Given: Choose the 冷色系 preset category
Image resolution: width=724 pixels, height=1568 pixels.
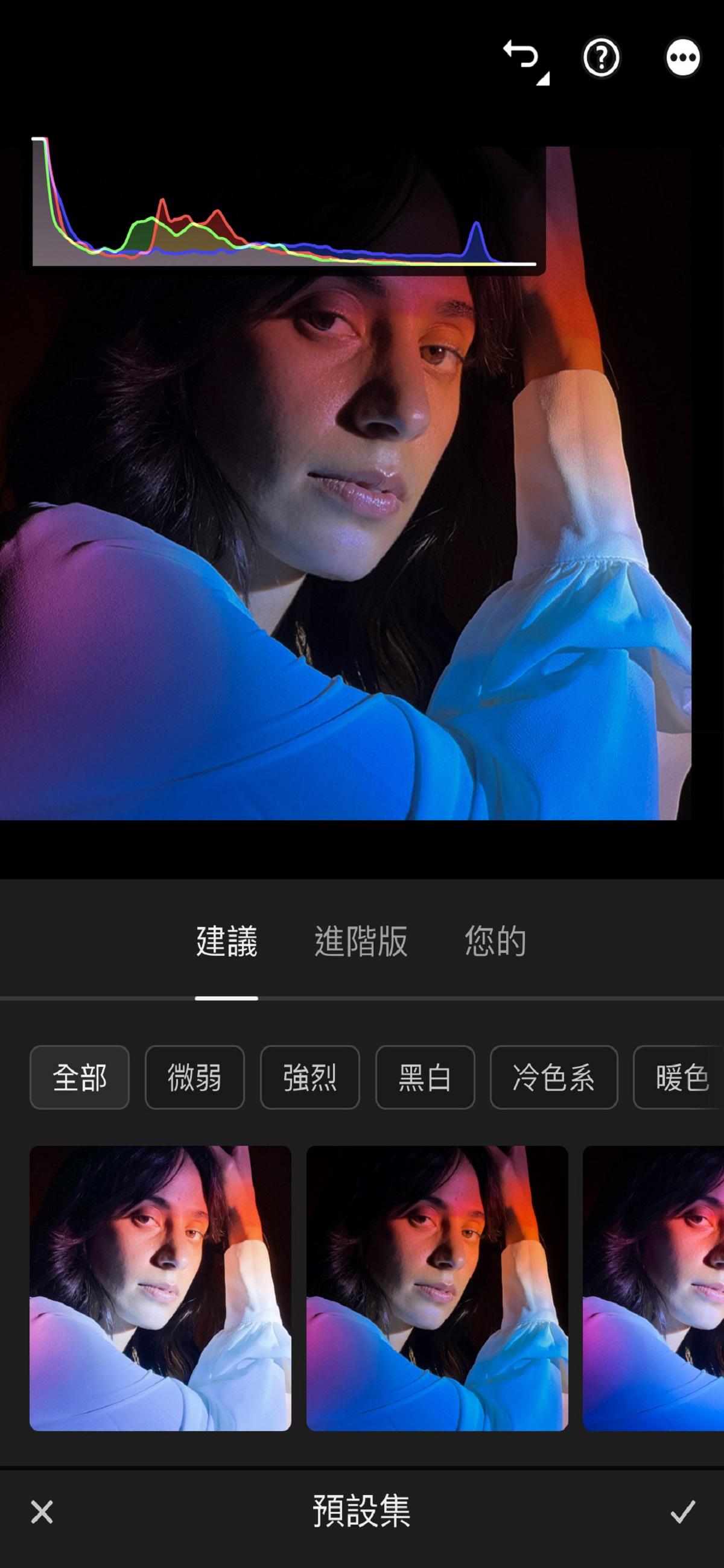Looking at the screenshot, I should point(554,1077).
